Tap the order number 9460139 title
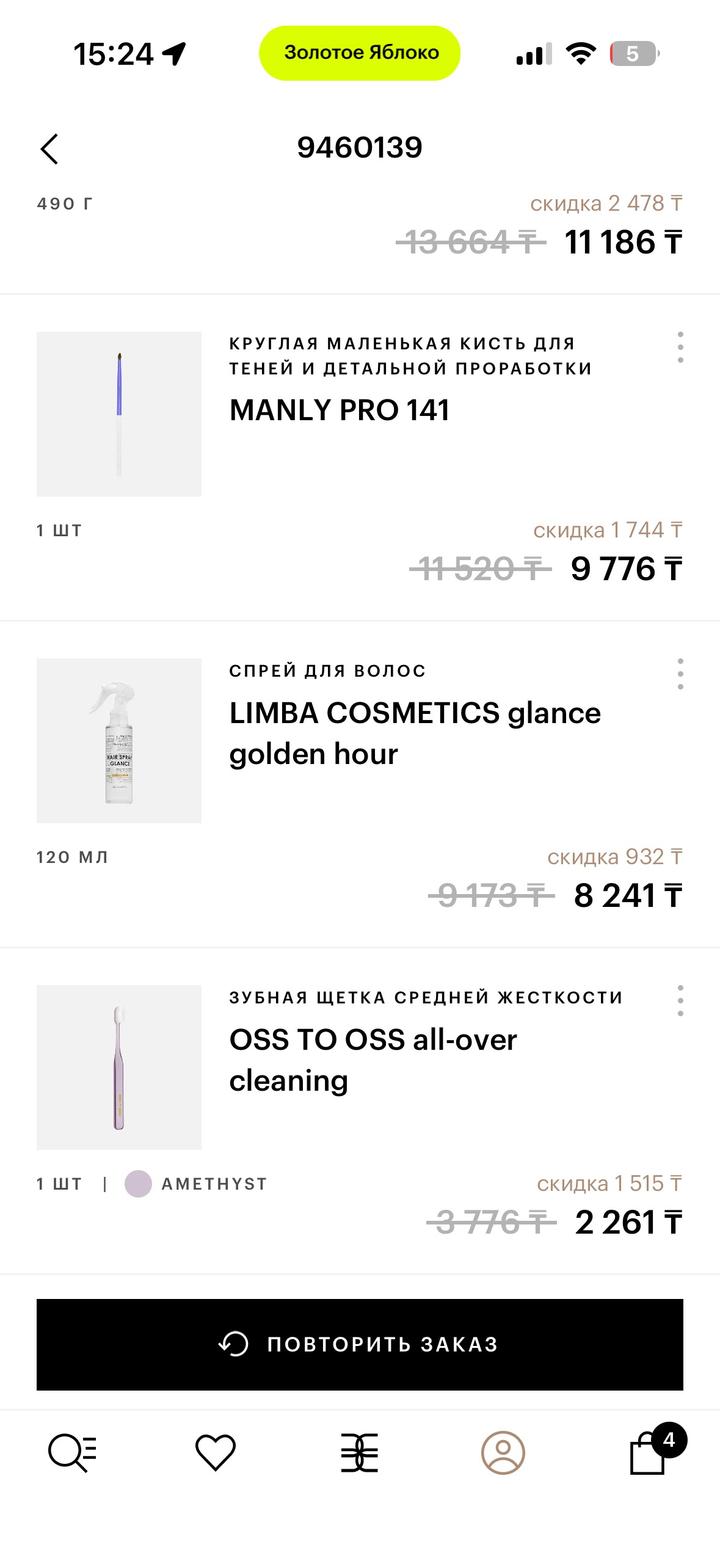 pyautogui.click(x=360, y=147)
